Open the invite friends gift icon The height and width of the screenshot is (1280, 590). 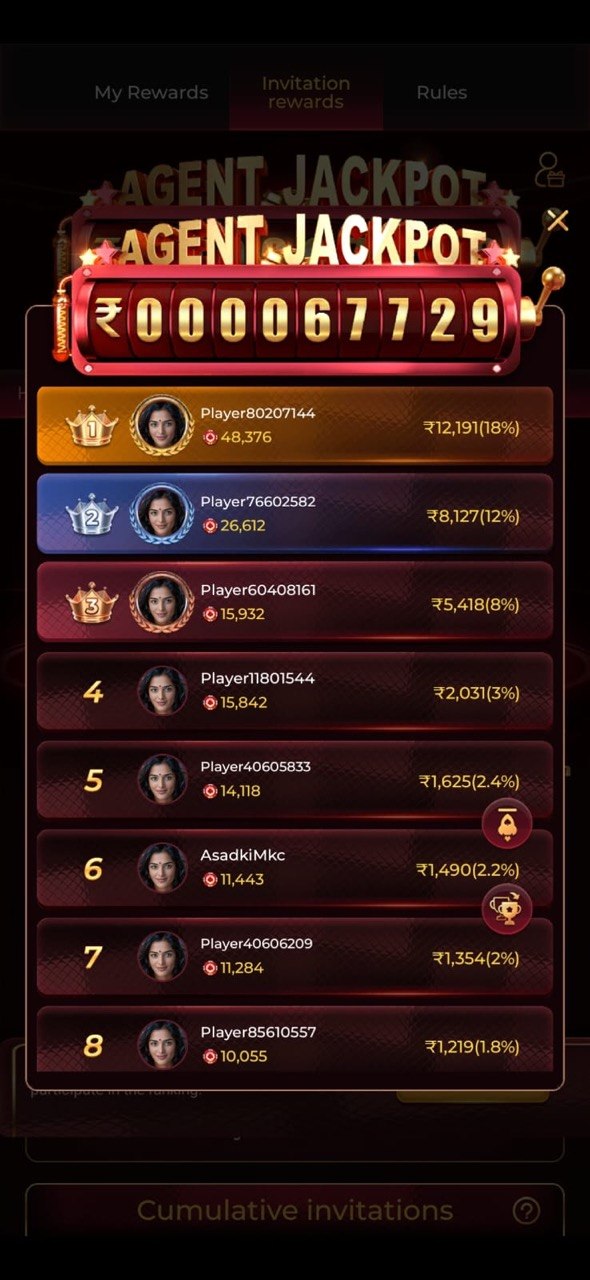tap(550, 170)
